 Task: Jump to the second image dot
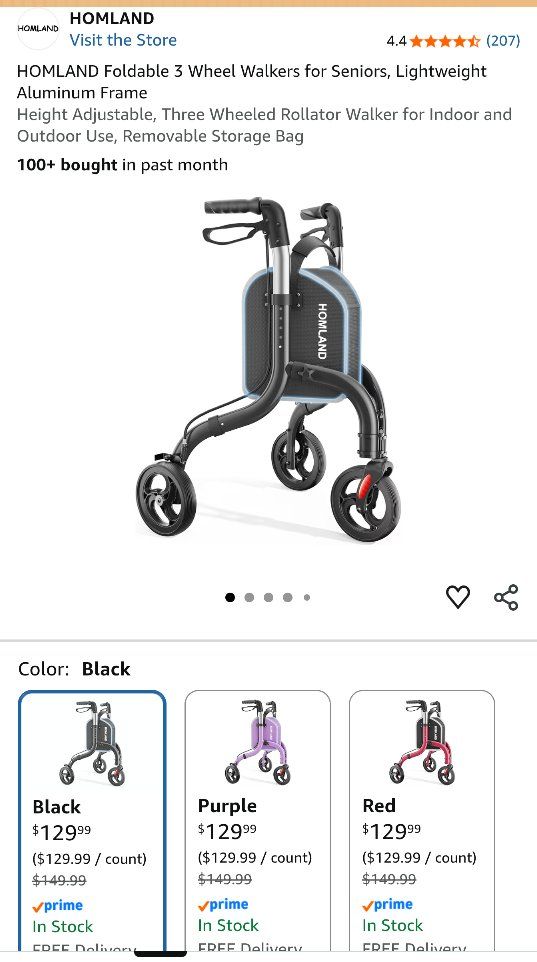249,597
